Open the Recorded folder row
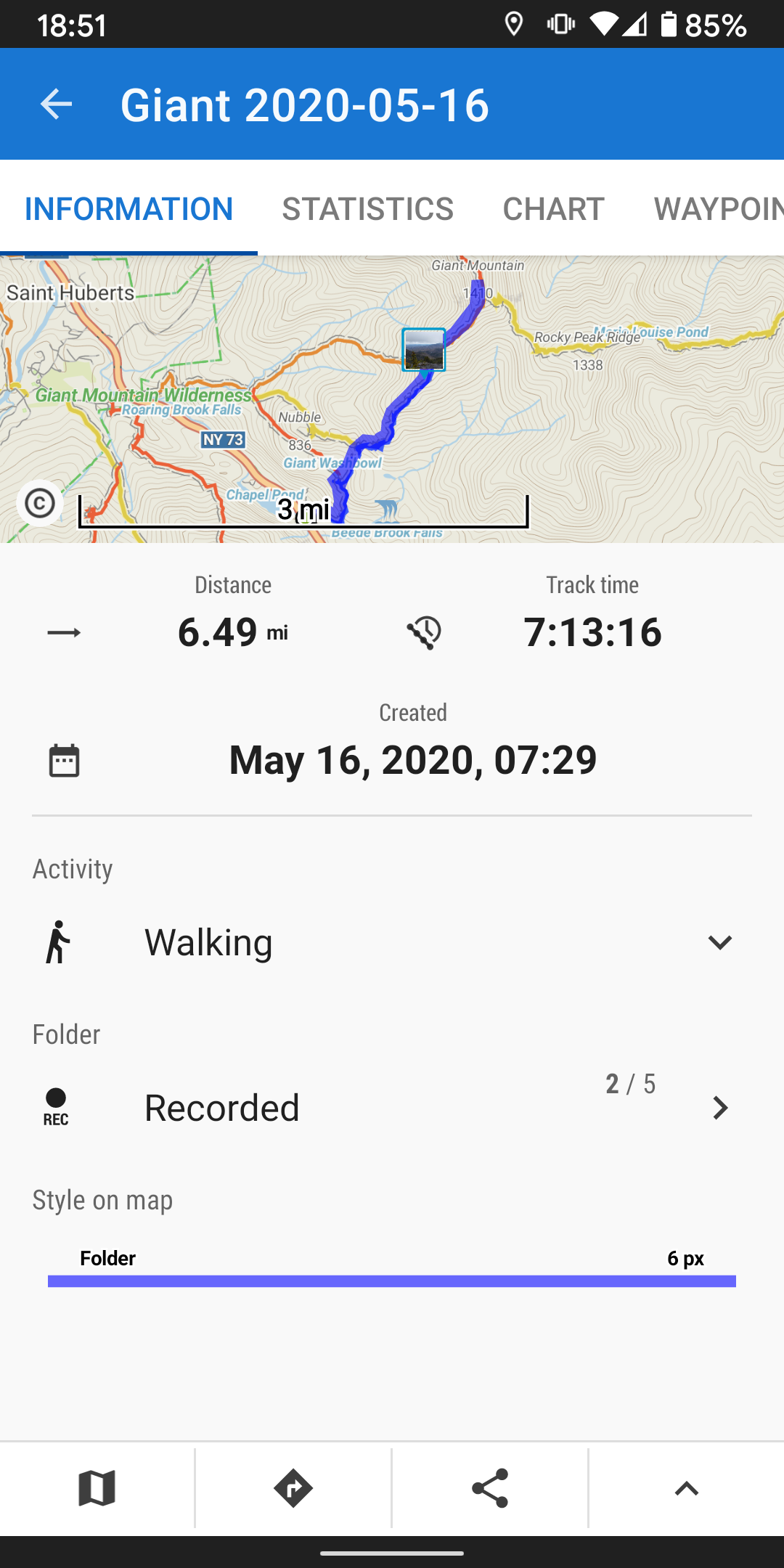 point(392,1107)
